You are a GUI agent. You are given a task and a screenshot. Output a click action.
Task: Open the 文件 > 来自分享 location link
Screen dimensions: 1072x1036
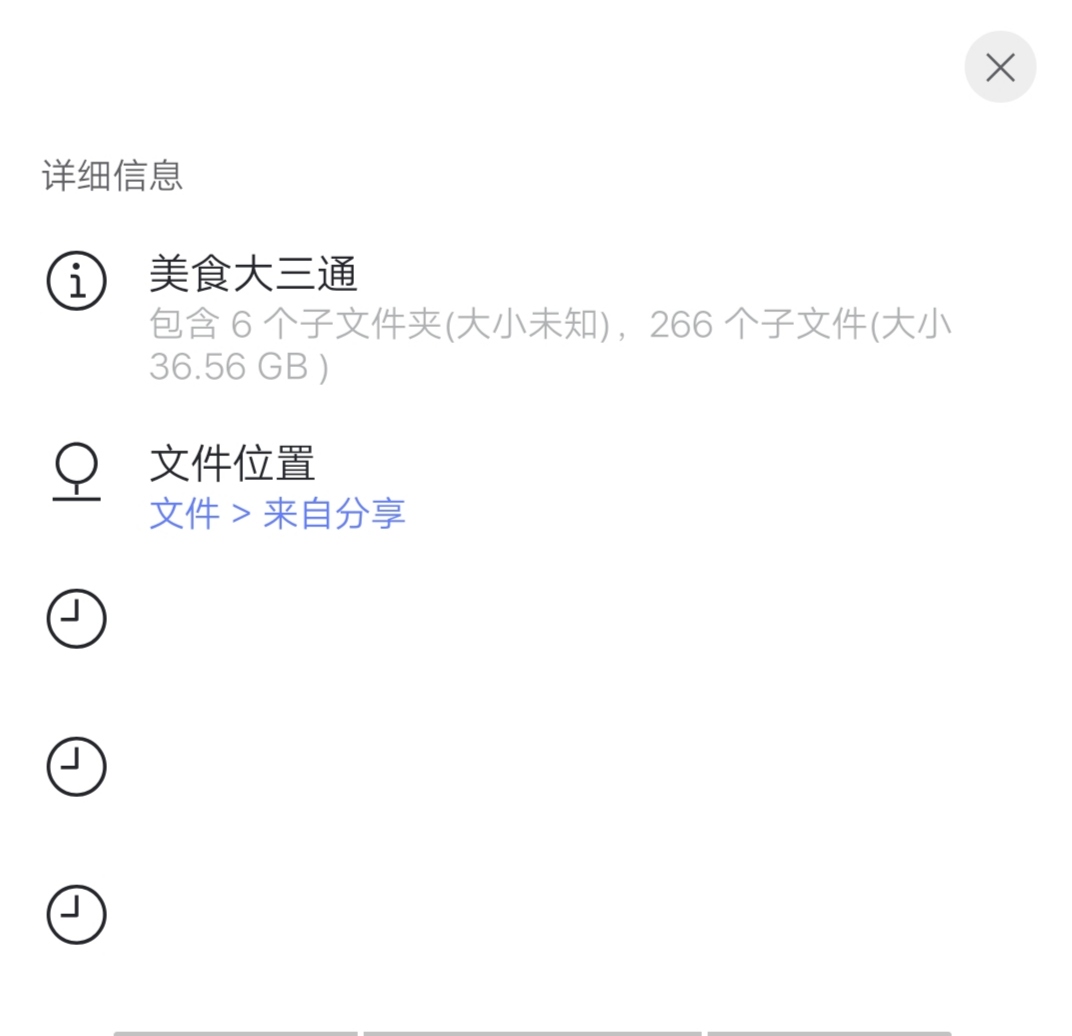277,514
